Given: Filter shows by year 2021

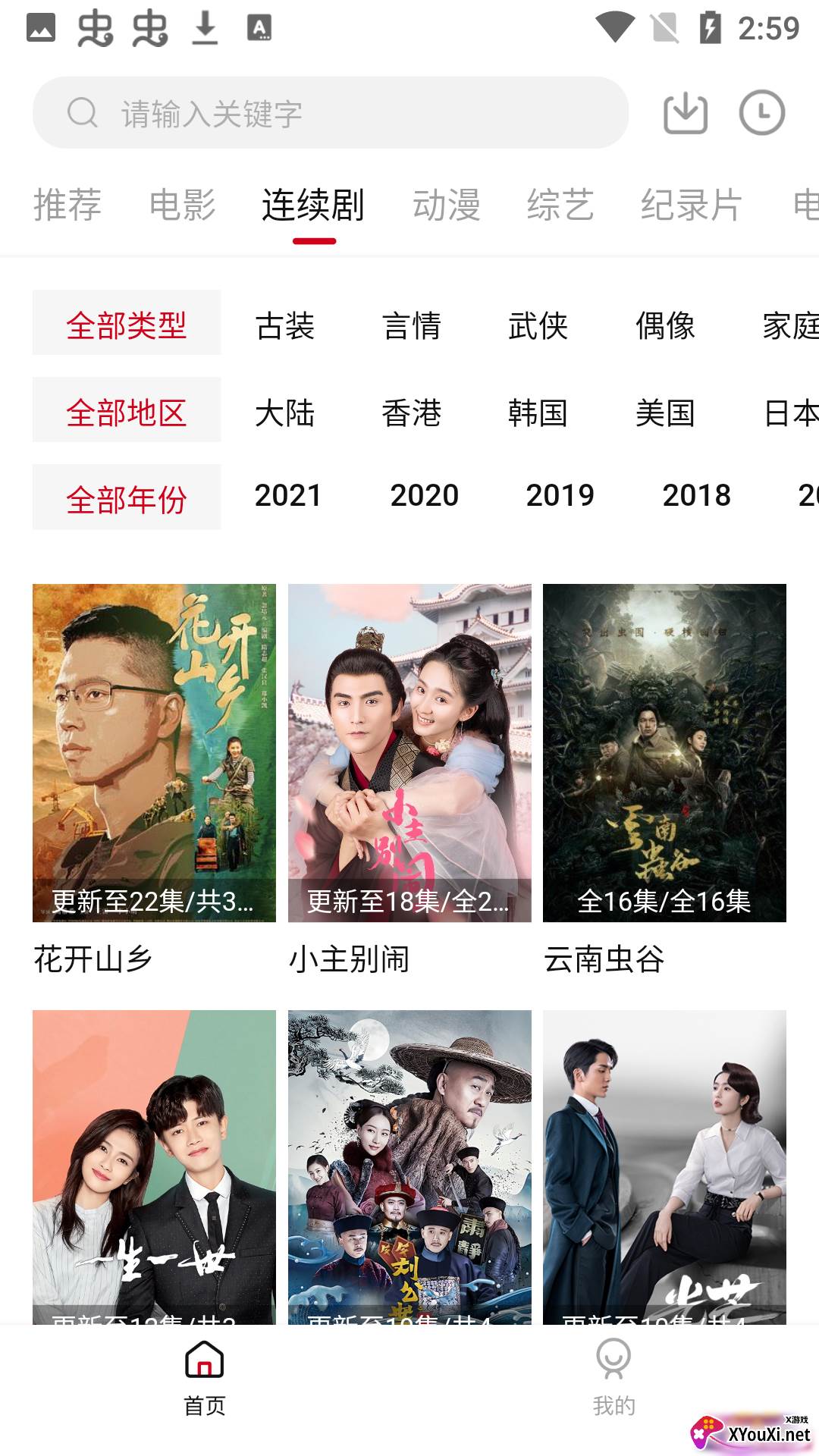Looking at the screenshot, I should click(288, 496).
